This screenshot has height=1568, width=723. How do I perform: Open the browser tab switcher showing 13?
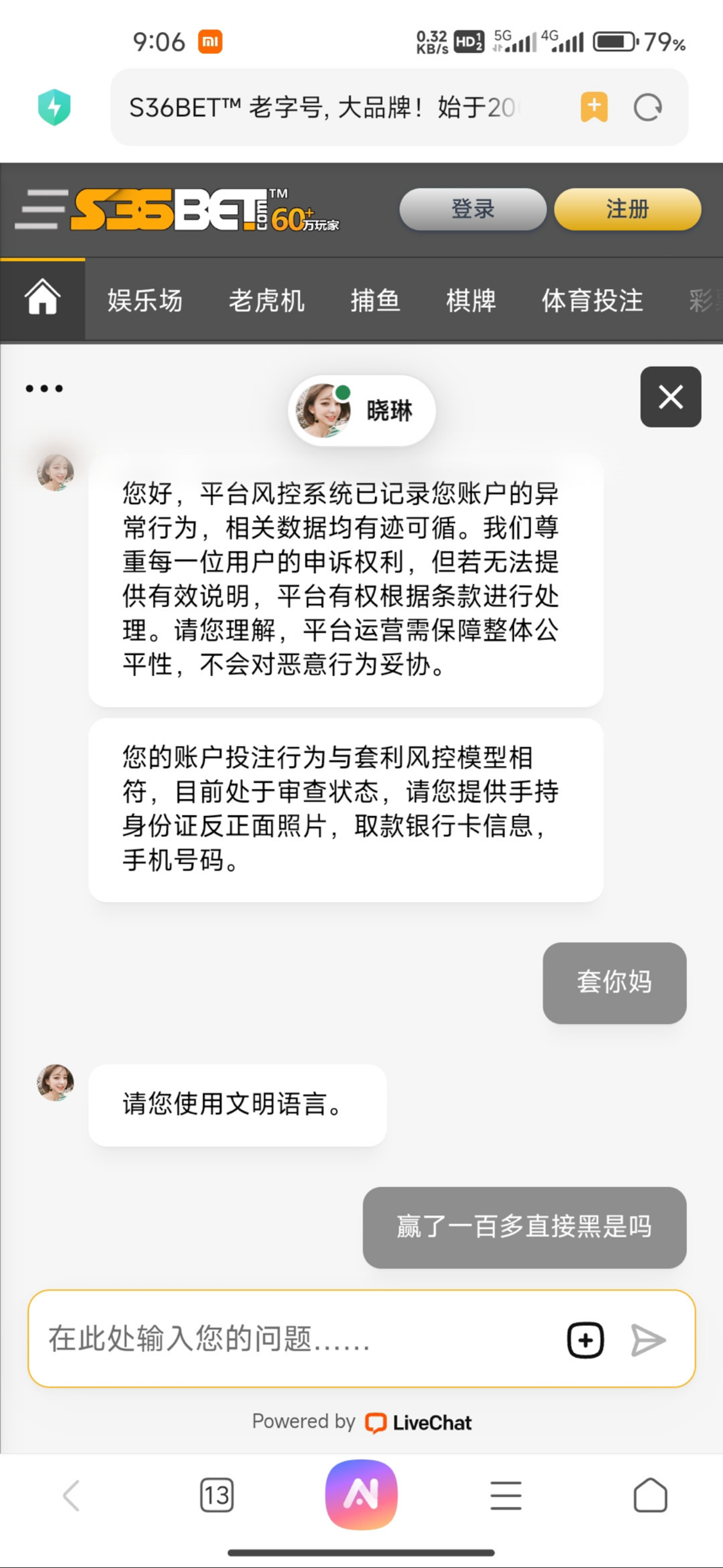tap(216, 1495)
